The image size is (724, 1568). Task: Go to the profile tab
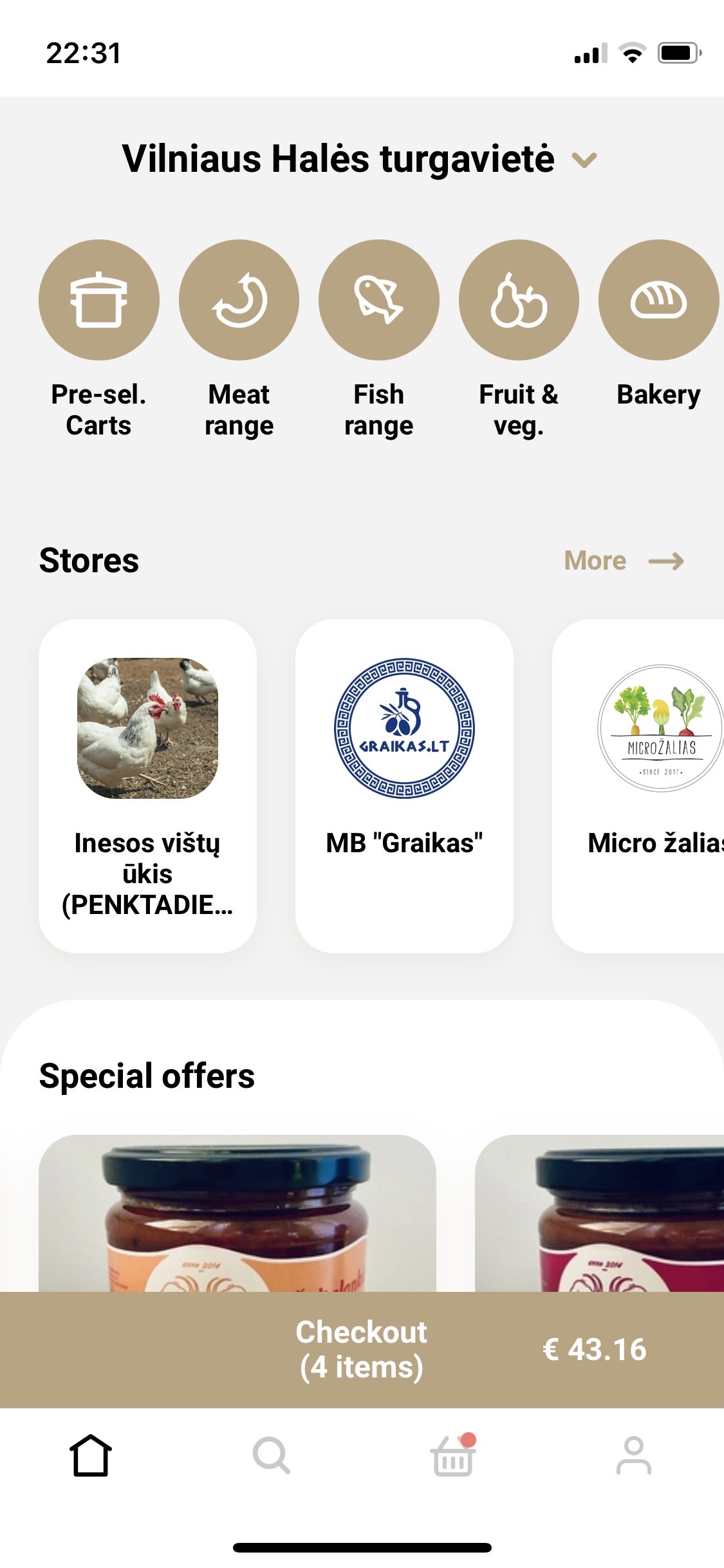[633, 1455]
